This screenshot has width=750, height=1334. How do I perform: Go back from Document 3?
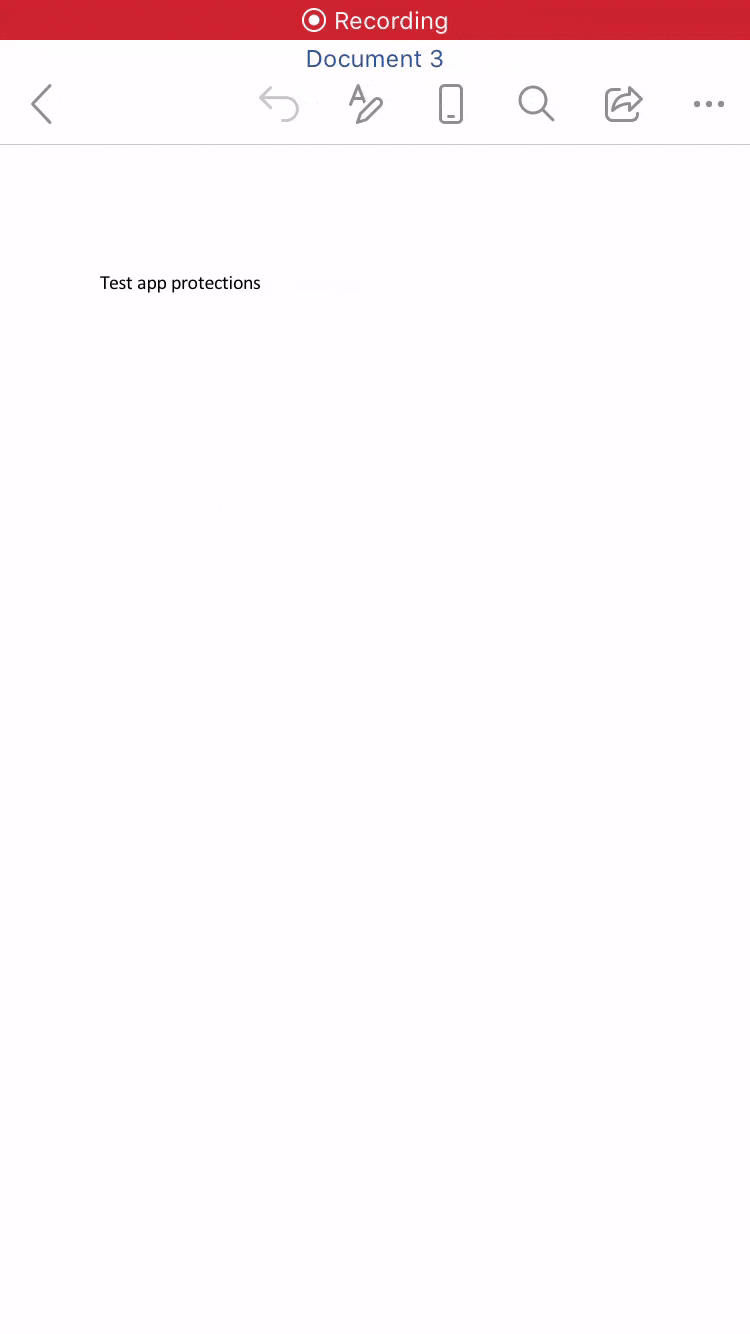41,104
